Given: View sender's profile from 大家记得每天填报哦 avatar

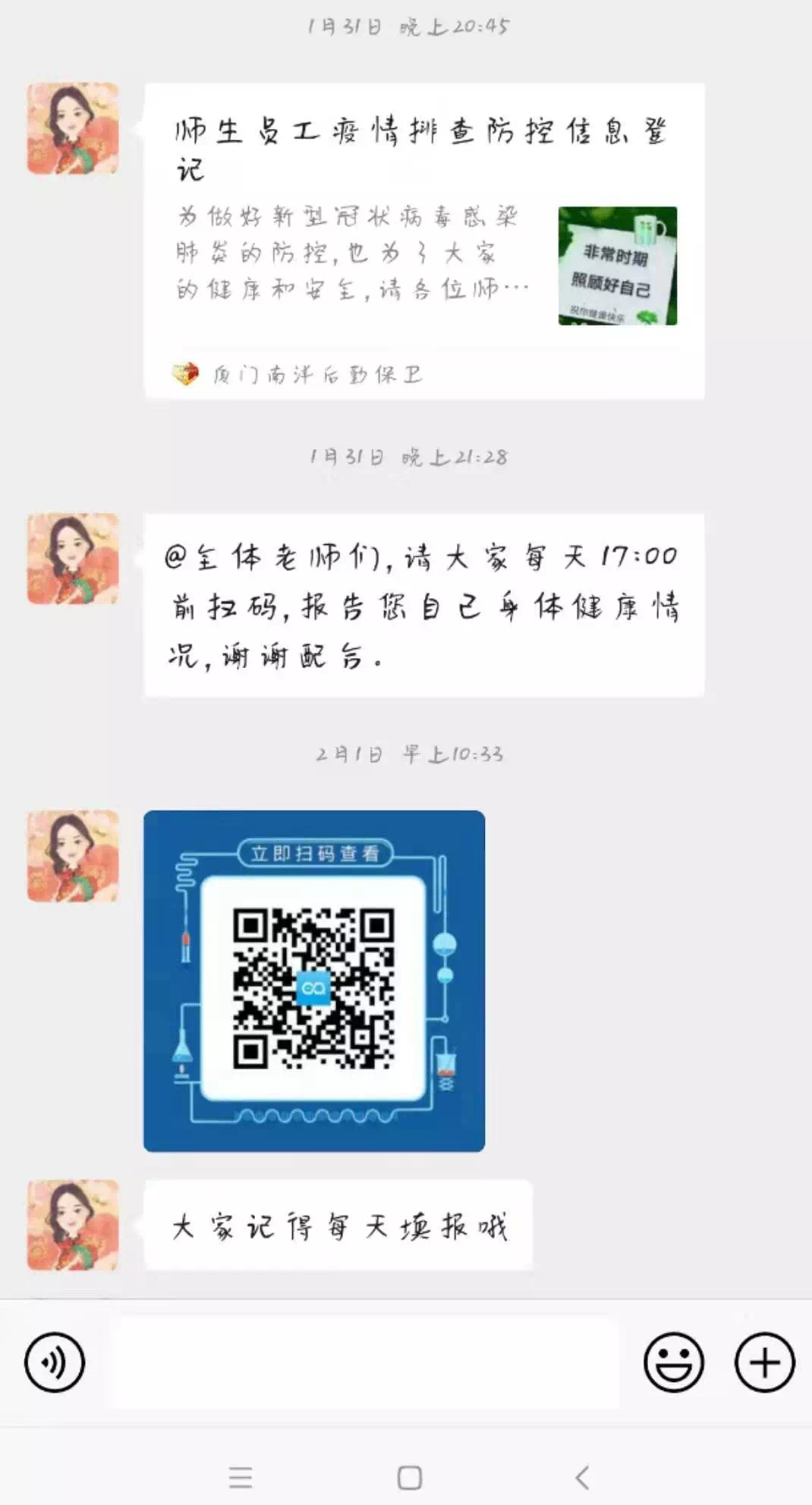Looking at the screenshot, I should coord(73,1225).
